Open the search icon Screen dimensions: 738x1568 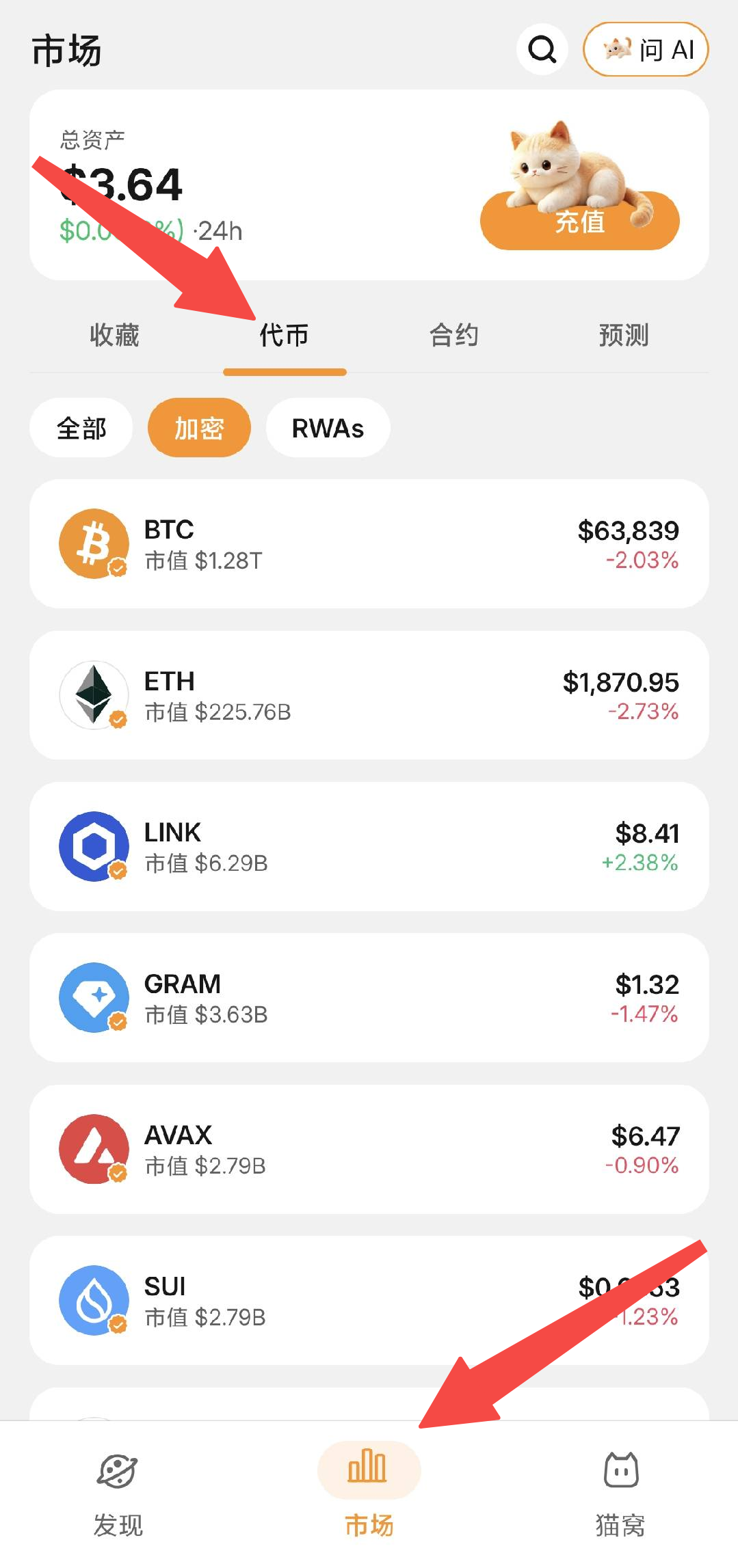[542, 49]
